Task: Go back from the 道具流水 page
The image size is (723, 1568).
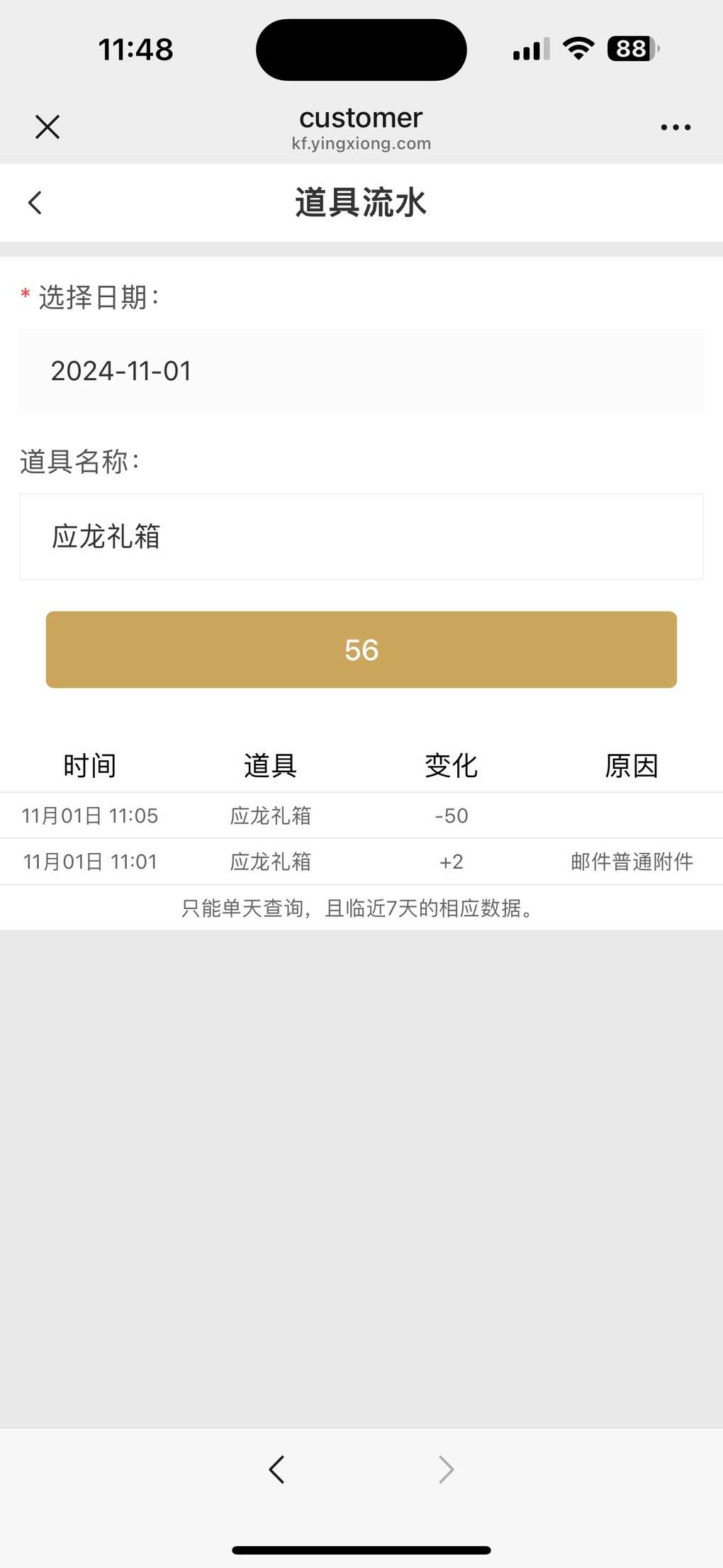Action: pos(35,203)
